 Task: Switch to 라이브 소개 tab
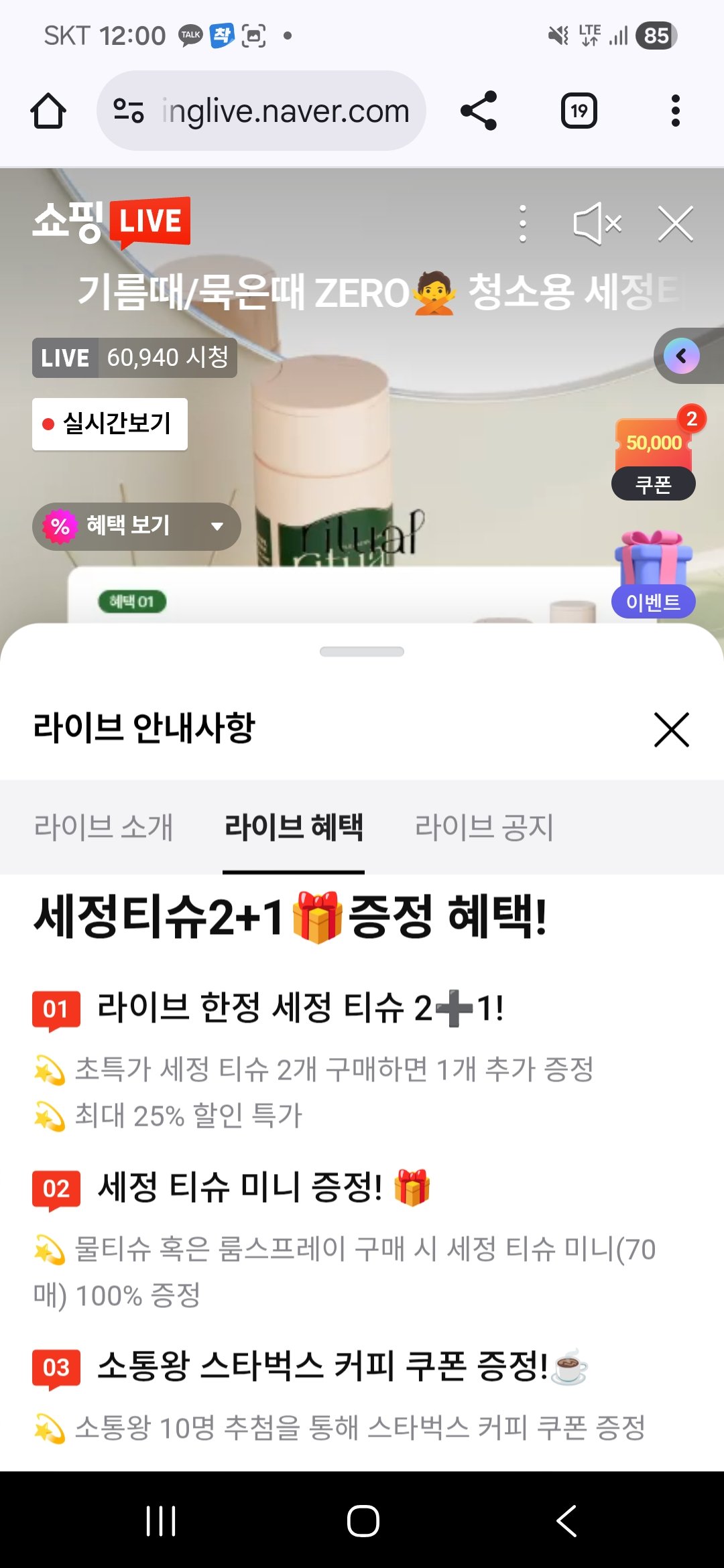click(x=104, y=827)
